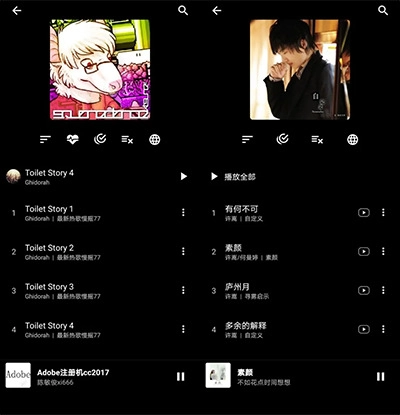Image resolution: width=400 pixels, height=415 pixels.
Task: Open more options for Toilet Story 3
Action: coord(183,290)
